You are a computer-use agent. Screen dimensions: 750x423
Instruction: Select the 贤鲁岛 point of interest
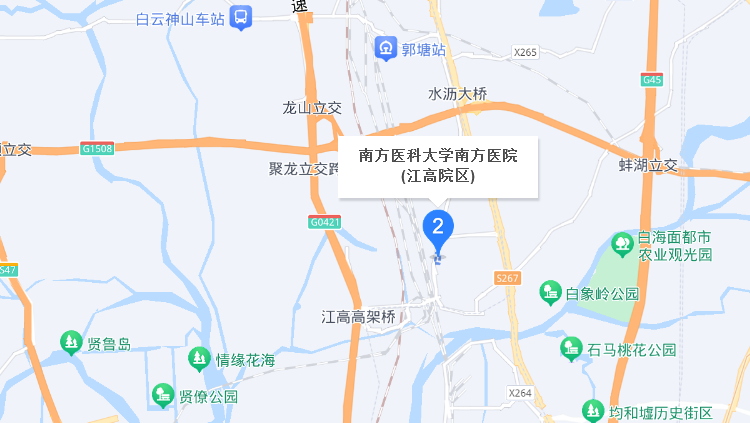(x=71, y=343)
